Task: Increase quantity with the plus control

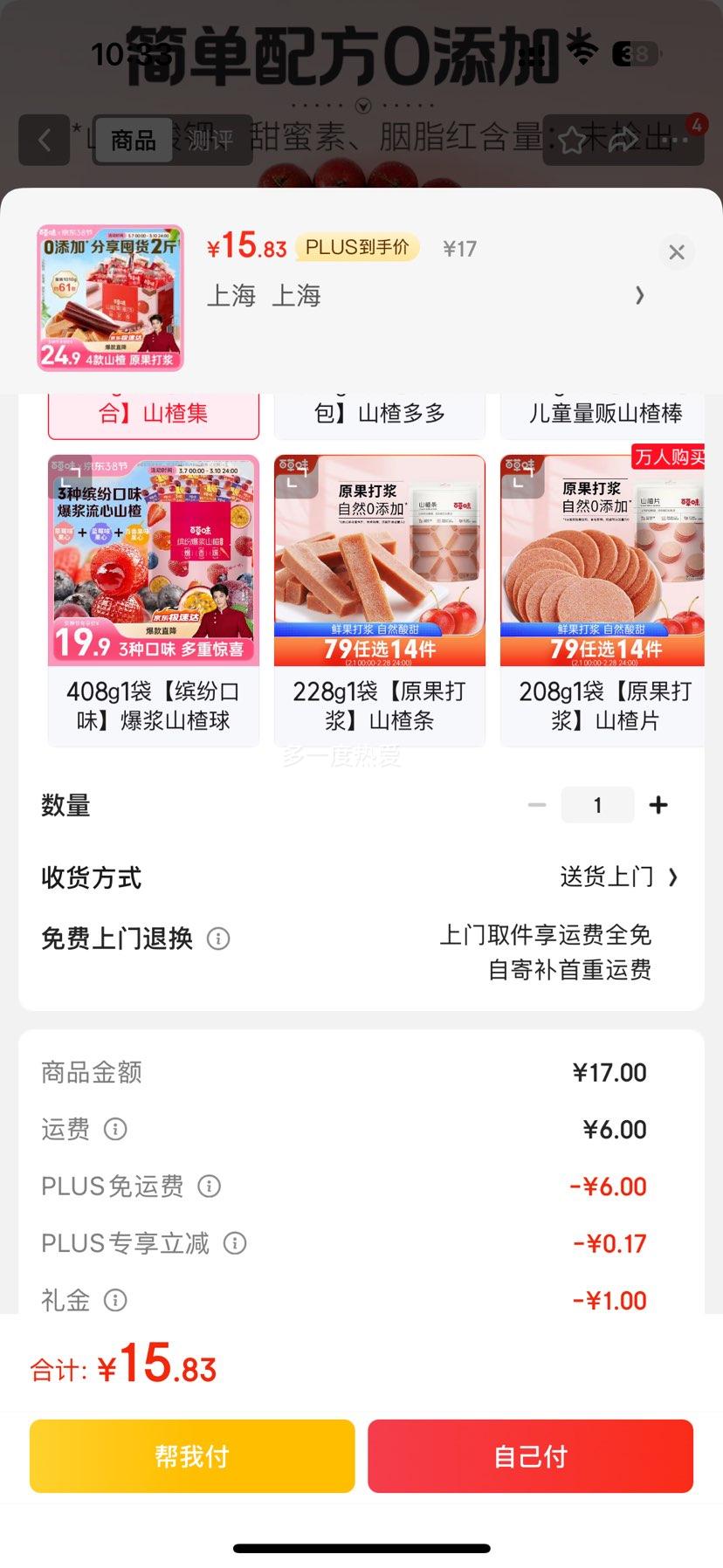Action: pos(658,805)
